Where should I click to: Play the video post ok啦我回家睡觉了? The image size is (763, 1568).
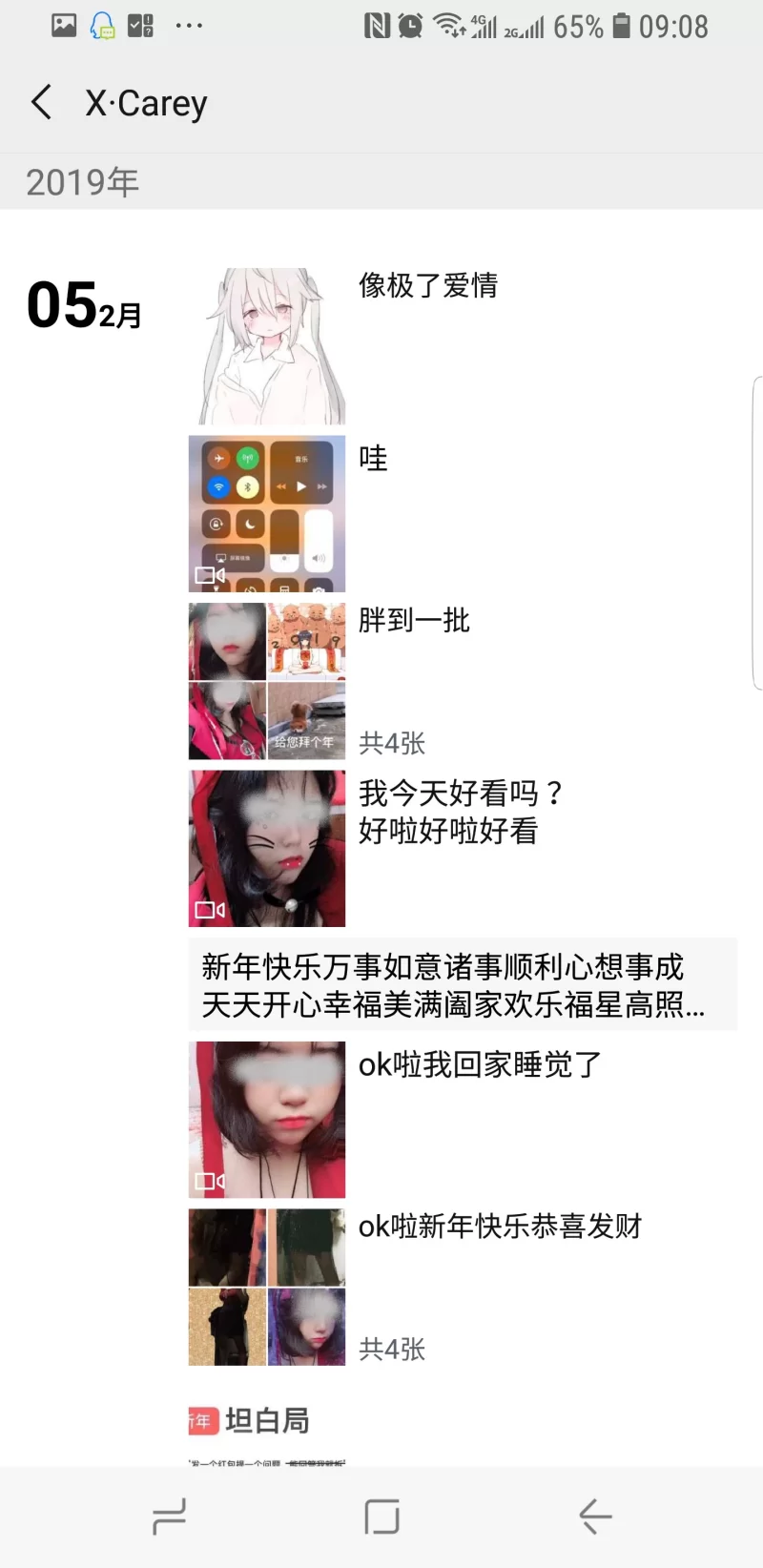click(267, 1120)
